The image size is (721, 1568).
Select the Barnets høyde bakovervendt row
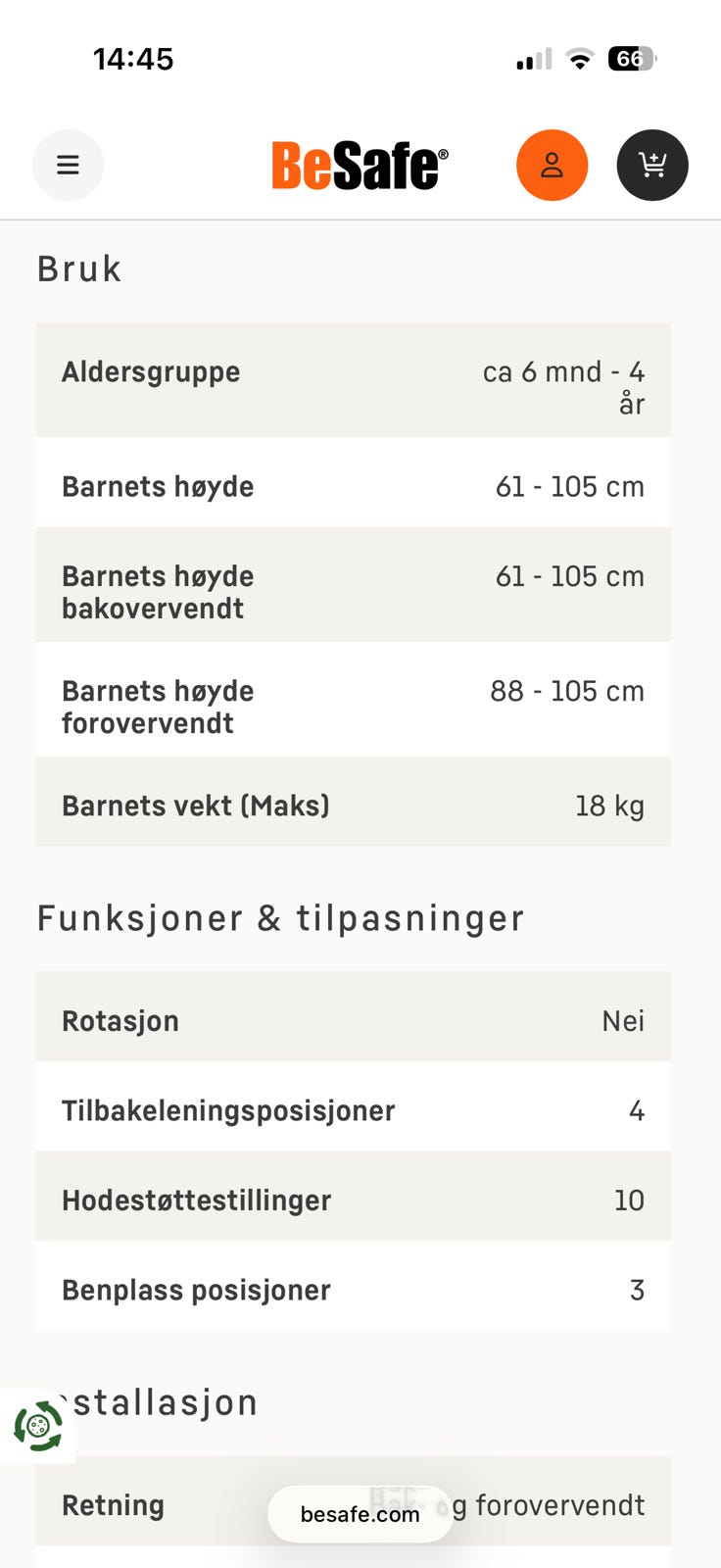[353, 585]
